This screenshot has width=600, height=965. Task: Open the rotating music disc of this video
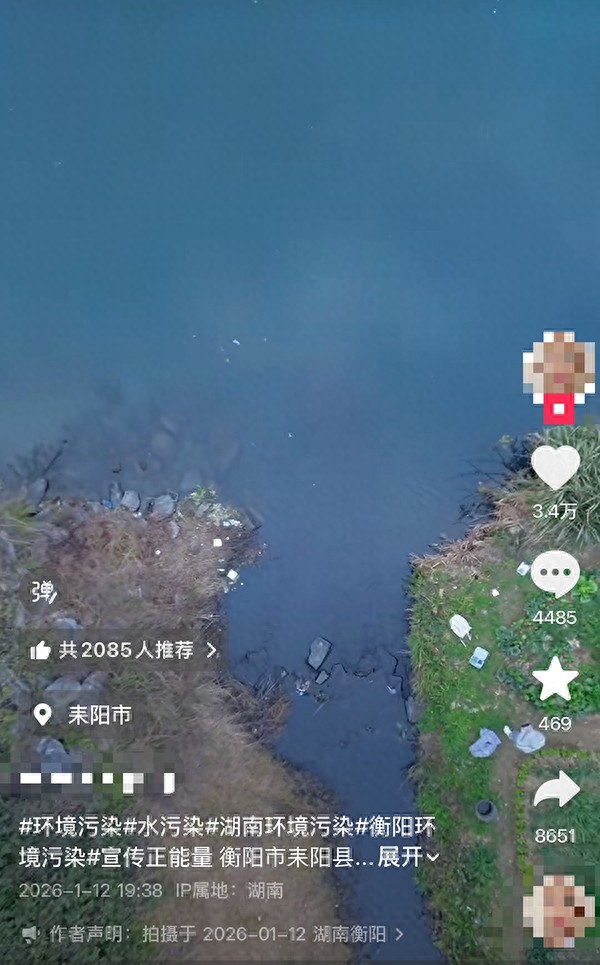(559, 912)
